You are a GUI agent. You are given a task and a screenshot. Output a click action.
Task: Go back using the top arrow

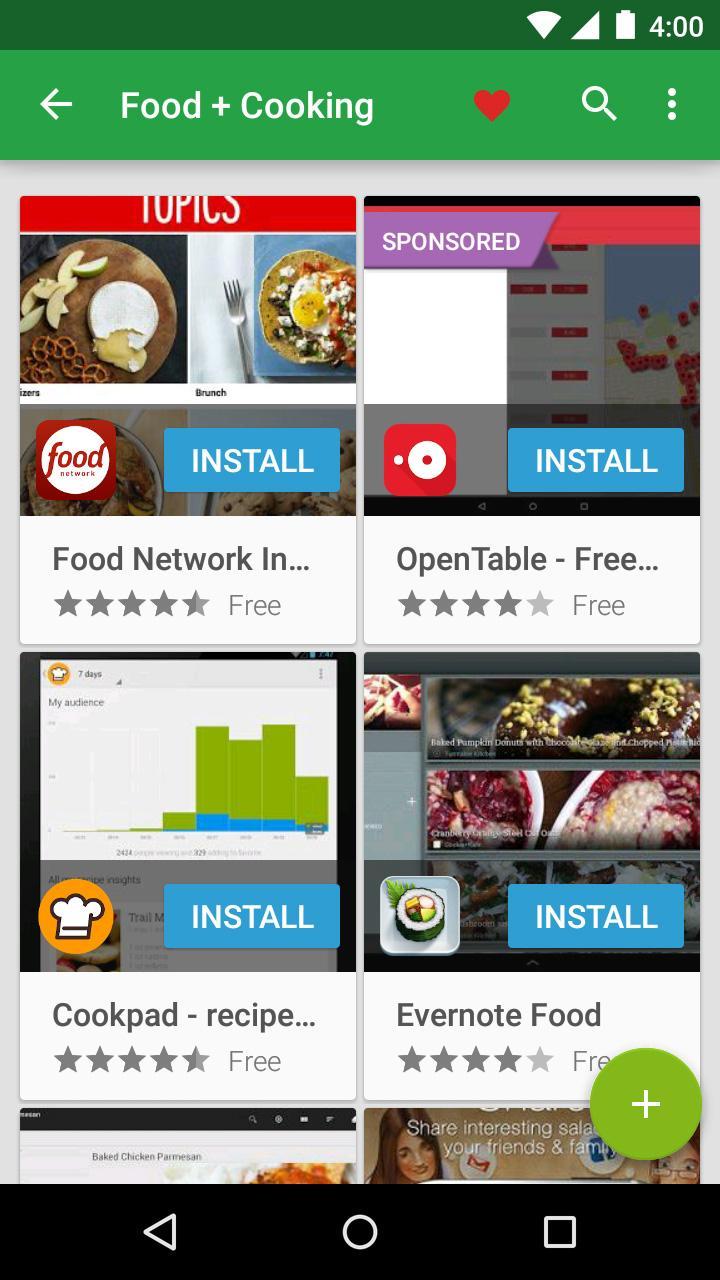(x=56, y=104)
